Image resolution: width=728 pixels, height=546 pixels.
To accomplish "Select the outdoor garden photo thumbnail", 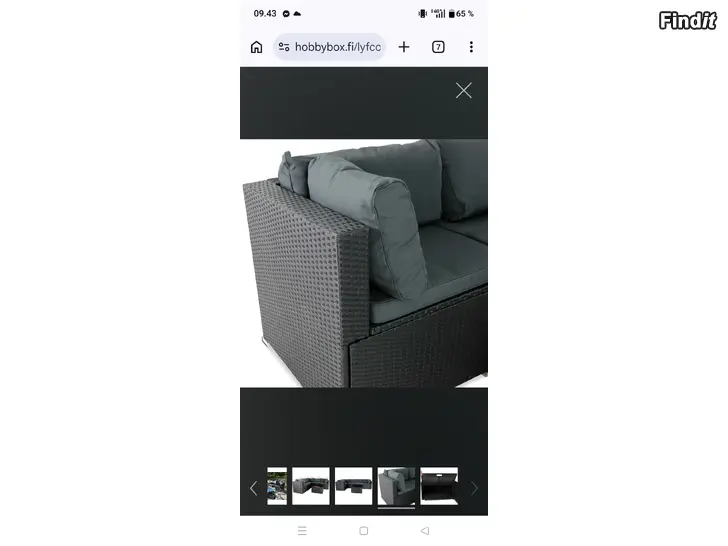I will pos(277,486).
